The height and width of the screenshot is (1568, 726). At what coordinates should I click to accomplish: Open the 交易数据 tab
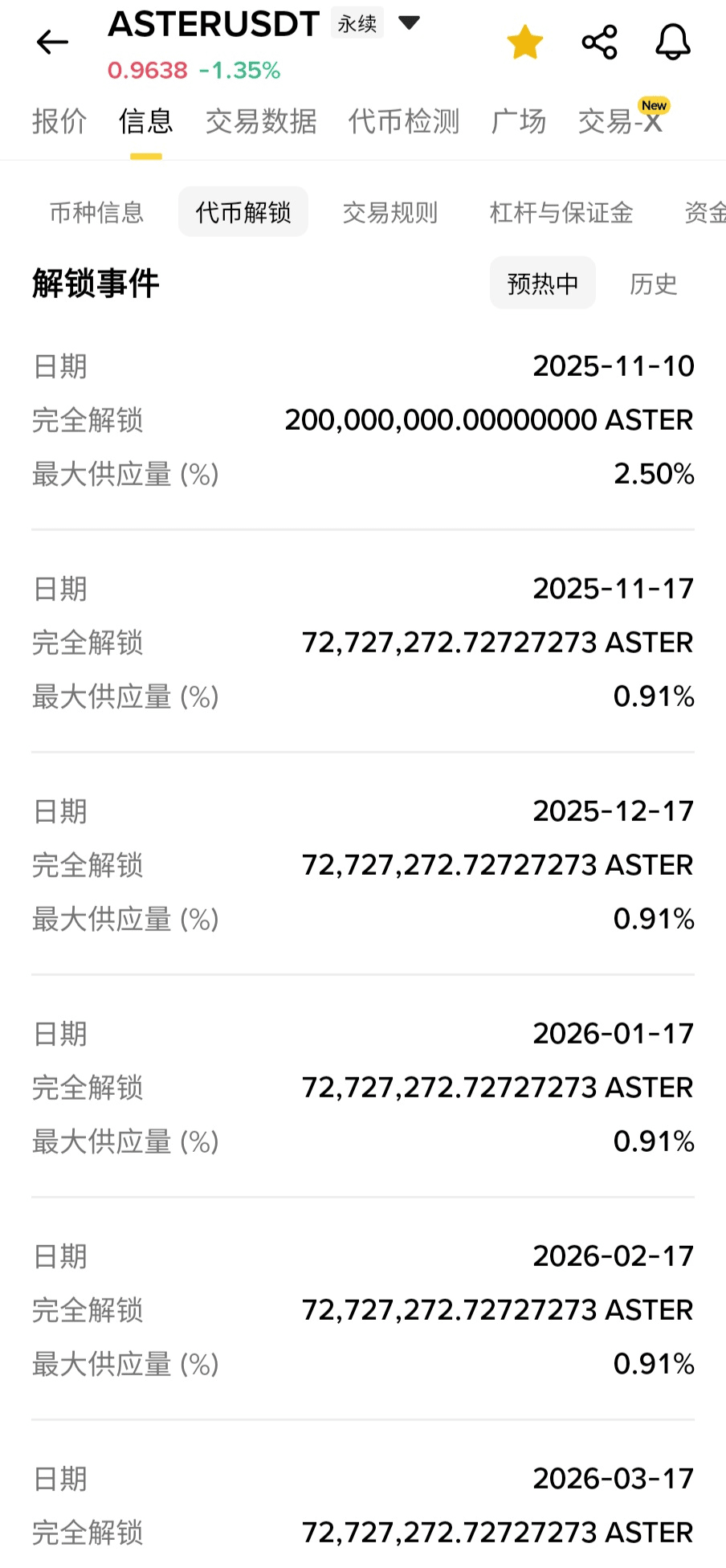pos(261,121)
